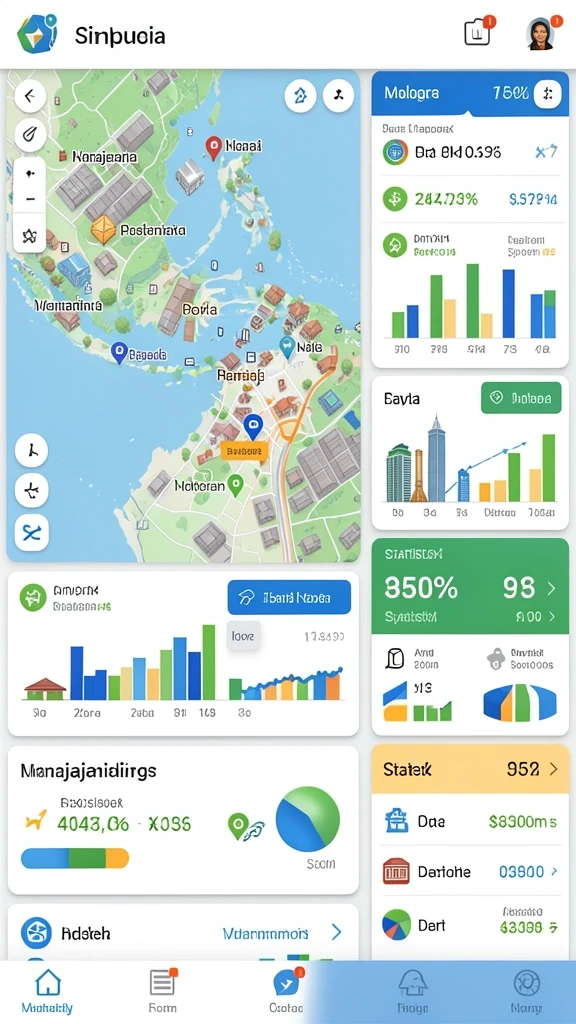Zoom in on the map
Screen dimensions: 576x1024
coord(30,173)
